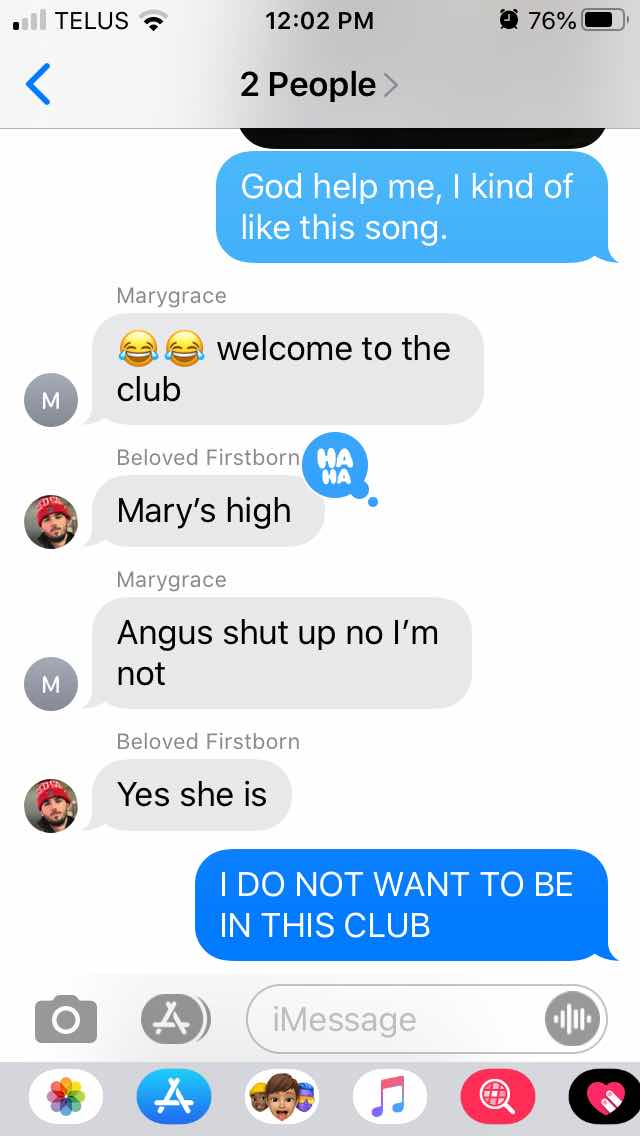The image size is (640, 1136).
Task: Tap Beloved Firstborn's photo beside Yes she is
Action: point(51,805)
